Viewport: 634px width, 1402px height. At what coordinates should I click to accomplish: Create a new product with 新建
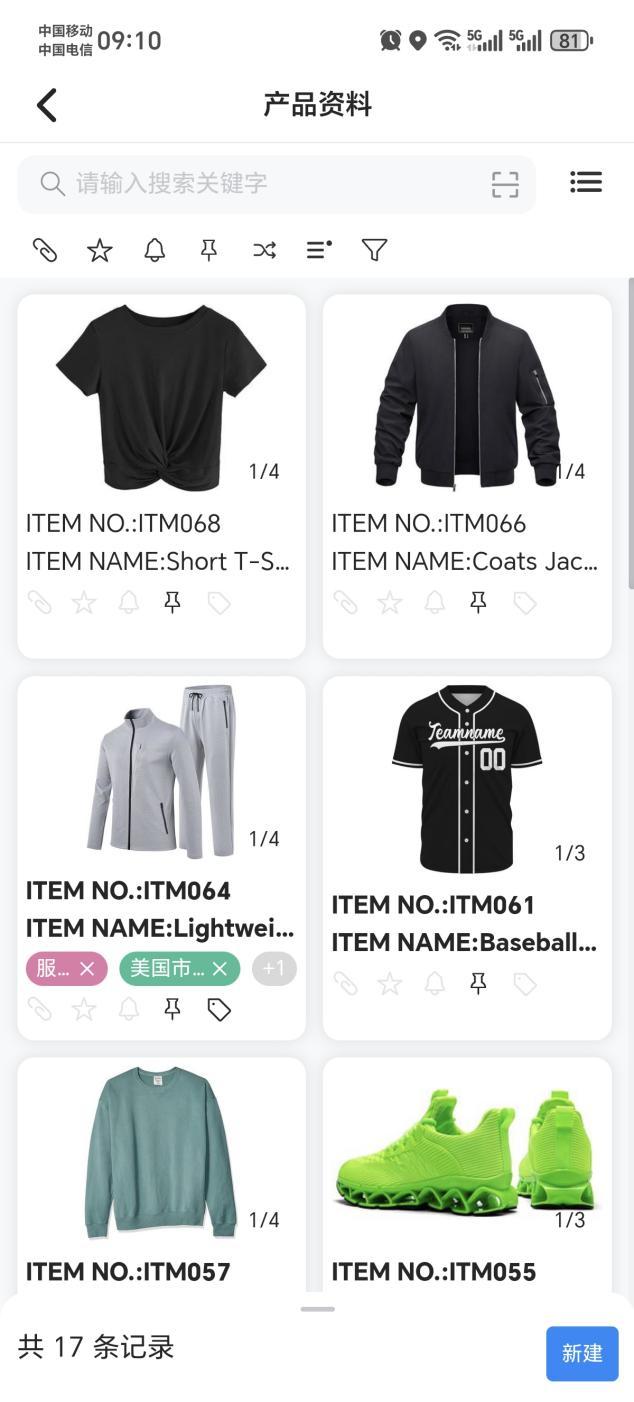coord(582,1353)
